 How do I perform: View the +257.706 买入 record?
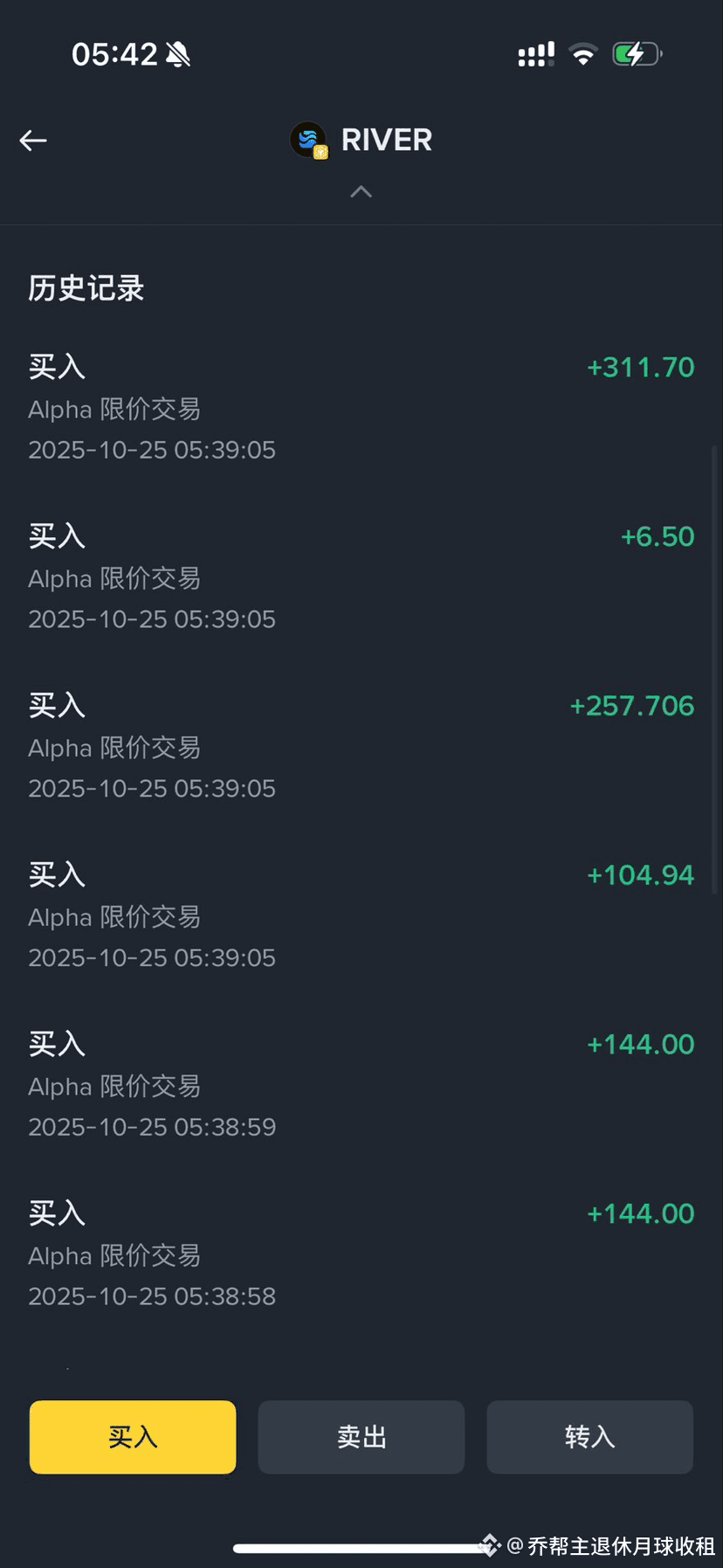[x=361, y=747]
